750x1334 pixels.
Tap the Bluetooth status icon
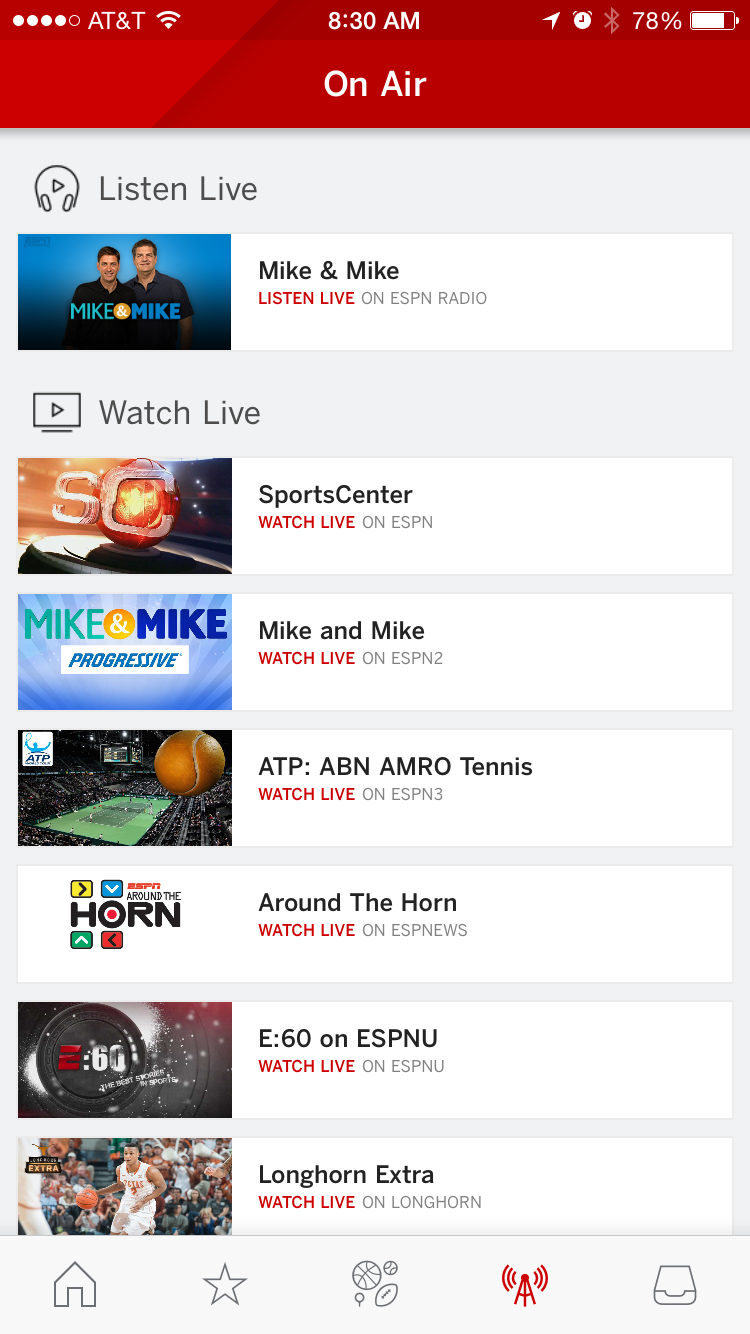(610, 19)
